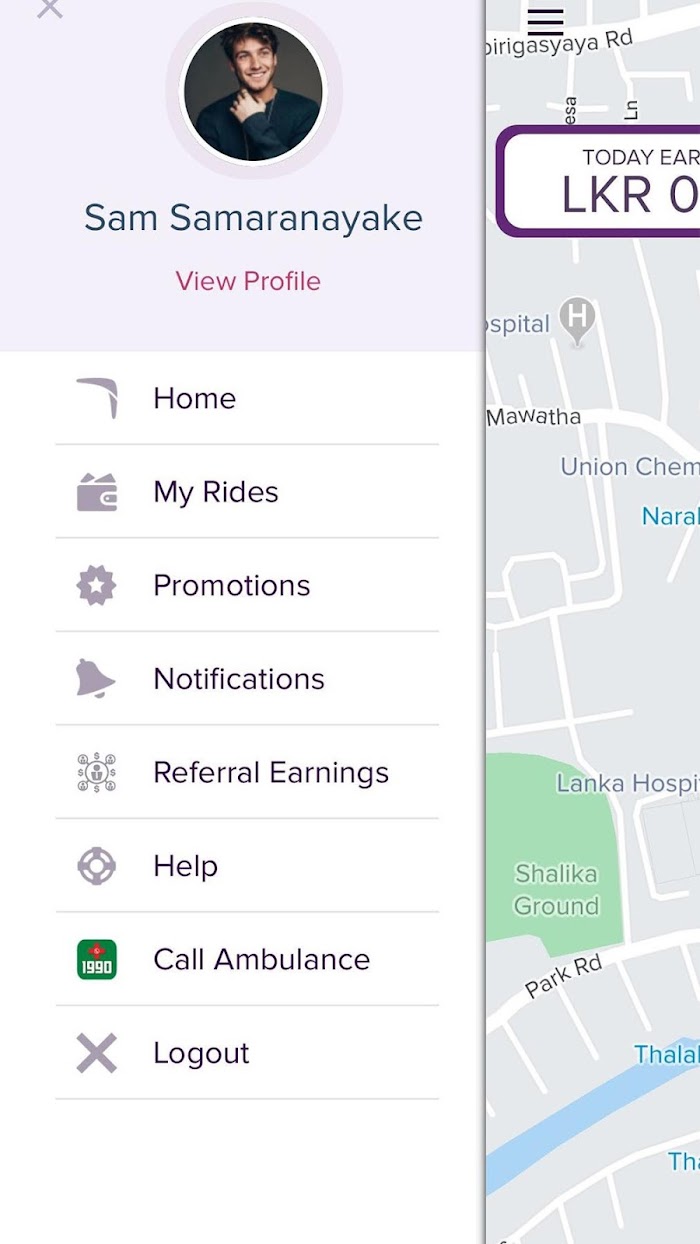Image resolution: width=700 pixels, height=1244 pixels.
Task: Log out of the account
Action: [247, 1053]
